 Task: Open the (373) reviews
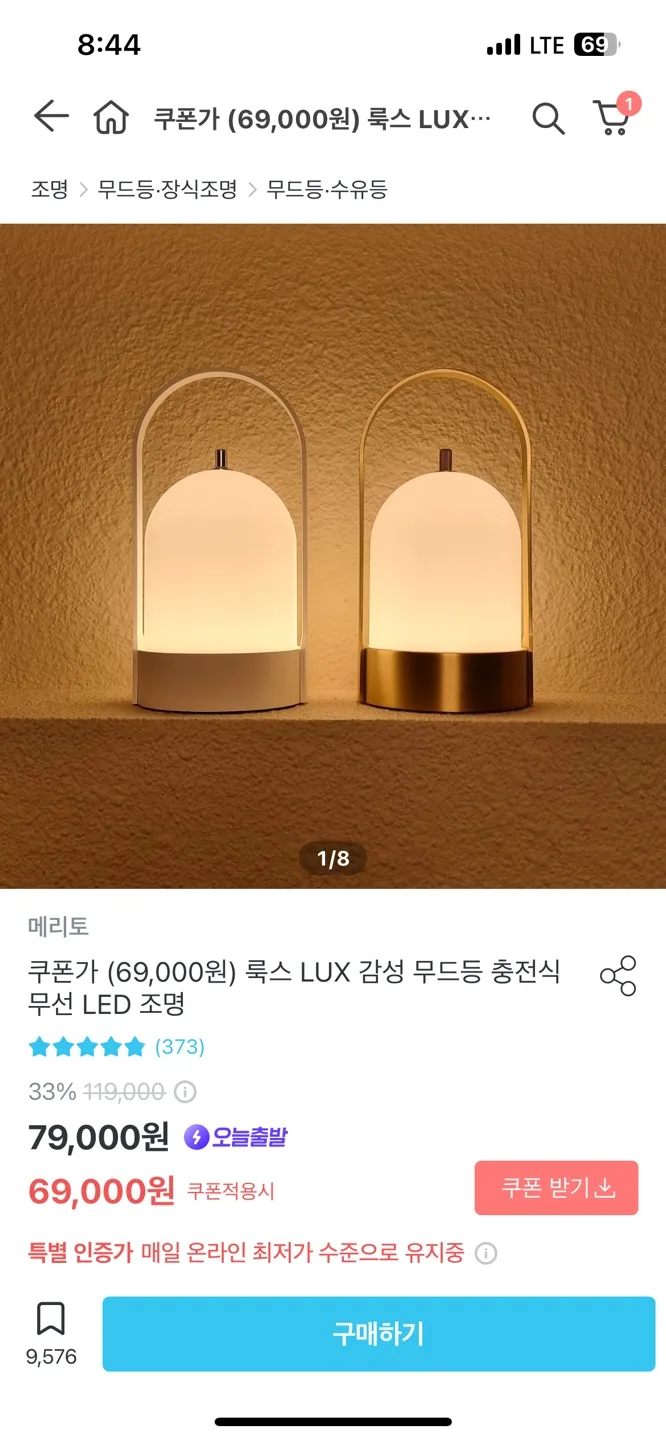tap(179, 1047)
